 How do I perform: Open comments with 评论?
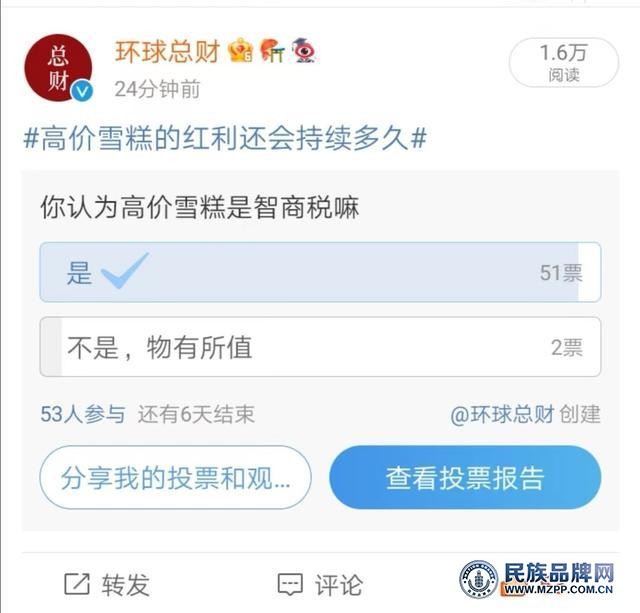click(x=321, y=583)
